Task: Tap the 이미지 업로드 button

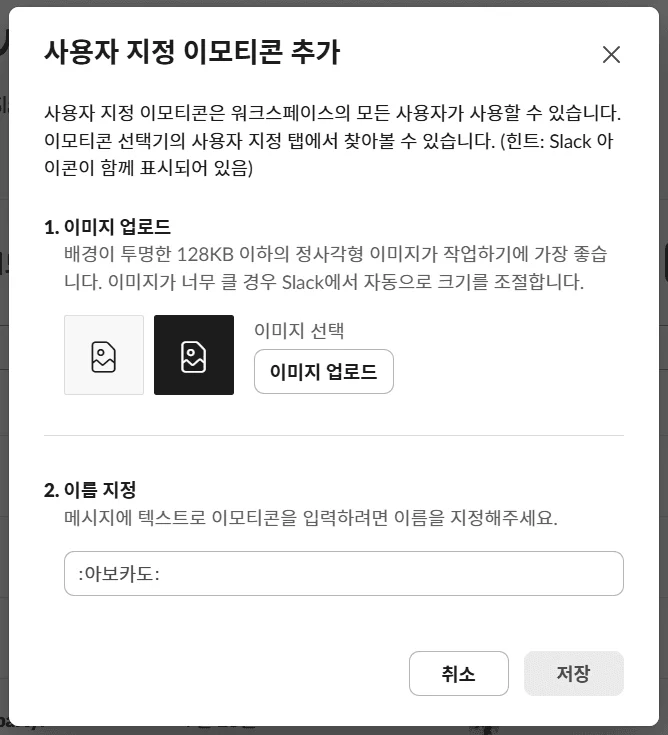Action: coord(323,372)
